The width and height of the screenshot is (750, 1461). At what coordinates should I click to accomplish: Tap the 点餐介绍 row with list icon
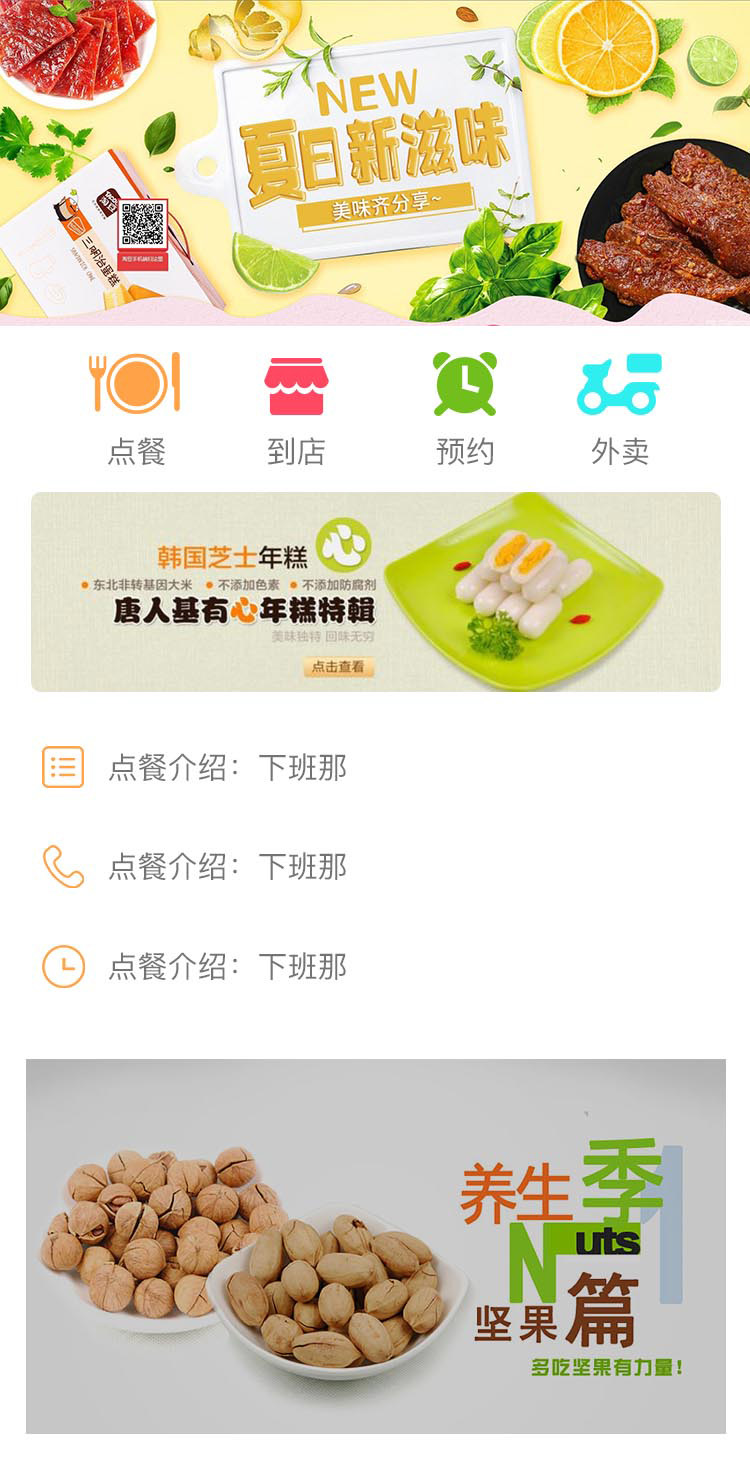228,768
